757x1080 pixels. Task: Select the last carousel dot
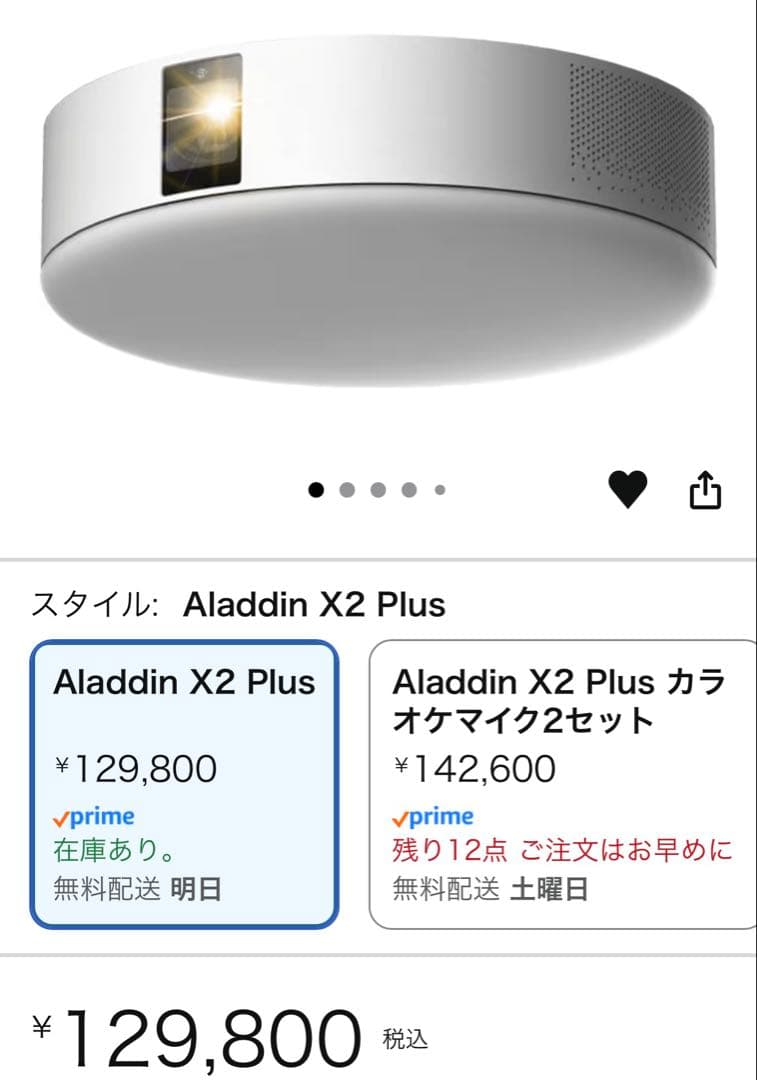[x=440, y=490]
